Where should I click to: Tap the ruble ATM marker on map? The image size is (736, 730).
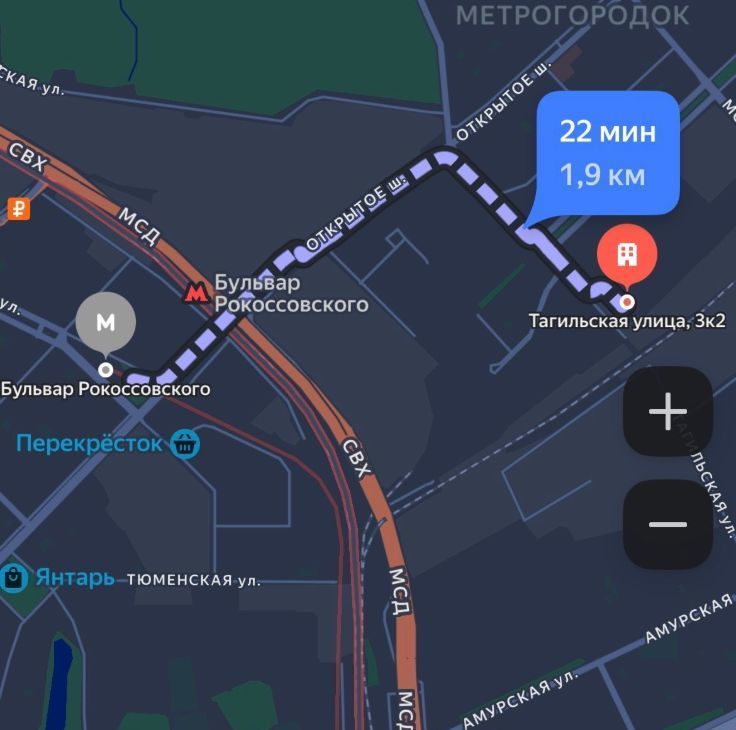pos(18,209)
